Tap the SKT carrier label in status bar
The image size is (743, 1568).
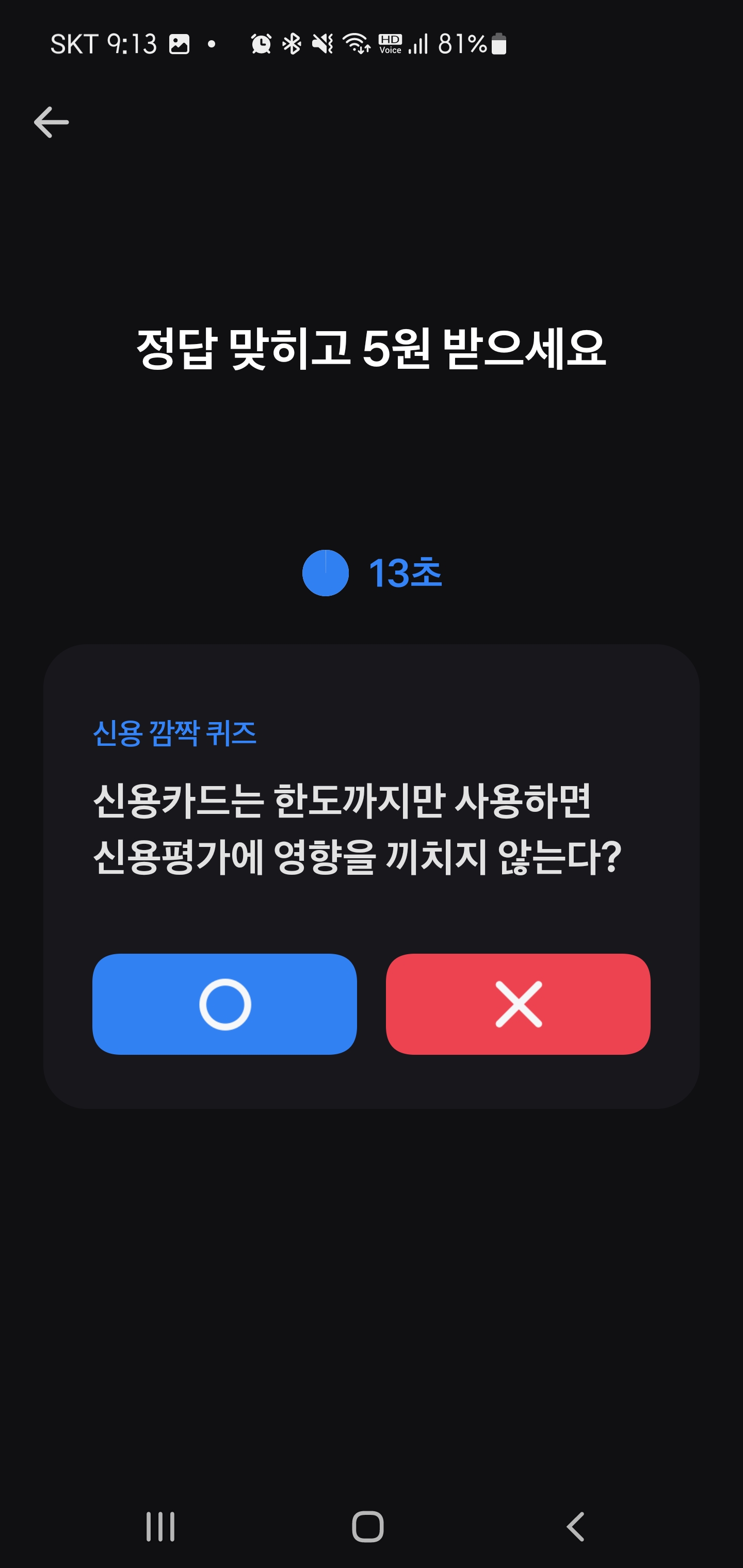77,43
